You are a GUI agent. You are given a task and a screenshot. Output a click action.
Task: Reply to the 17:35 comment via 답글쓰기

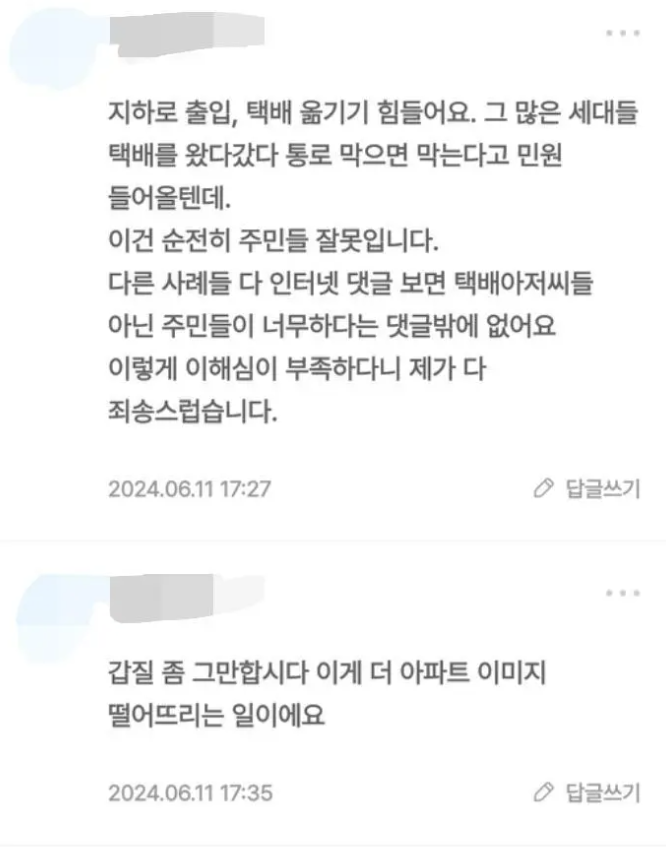tap(588, 793)
